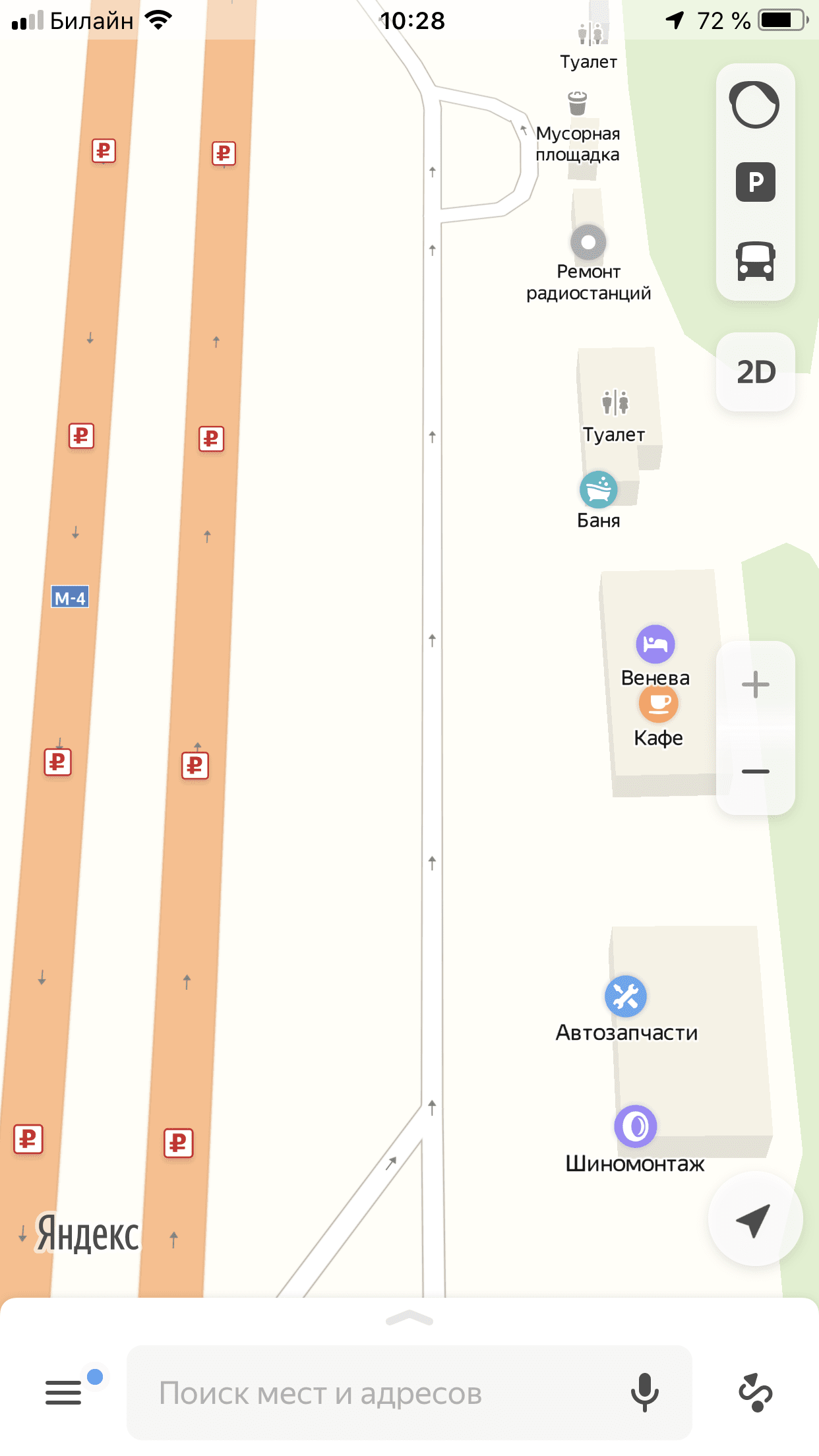Select the Ремонт радиостанций marker
819x1456 pixels.
588,243
